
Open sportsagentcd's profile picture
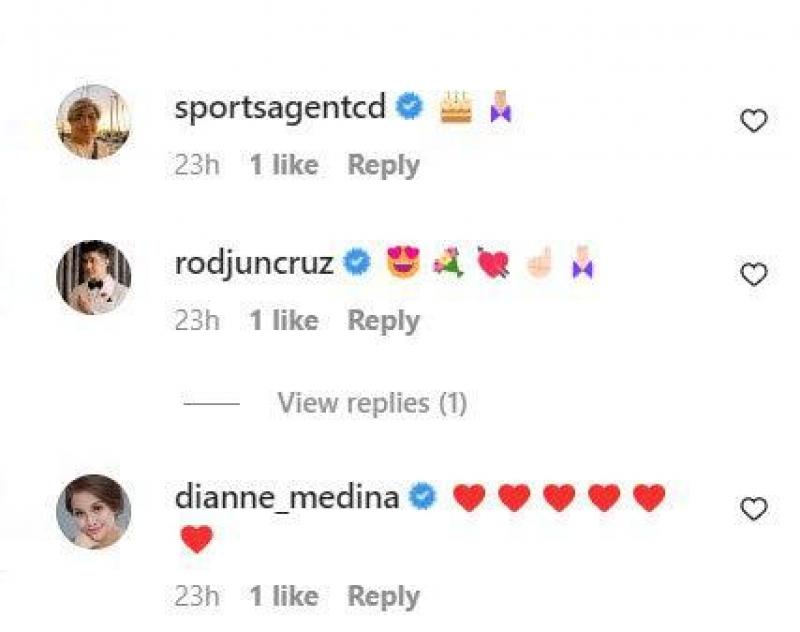pyautogui.click(x=93, y=122)
